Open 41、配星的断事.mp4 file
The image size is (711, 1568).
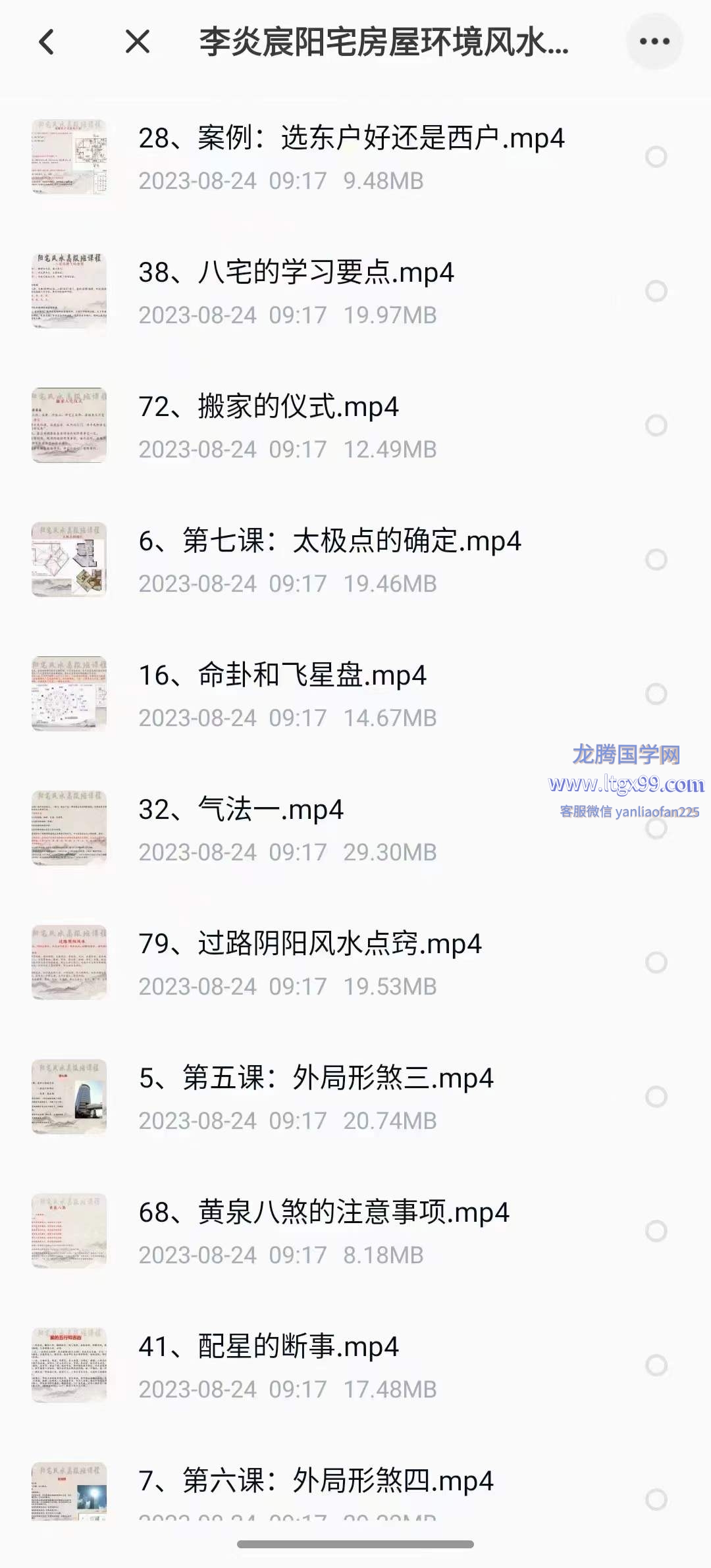(269, 1347)
